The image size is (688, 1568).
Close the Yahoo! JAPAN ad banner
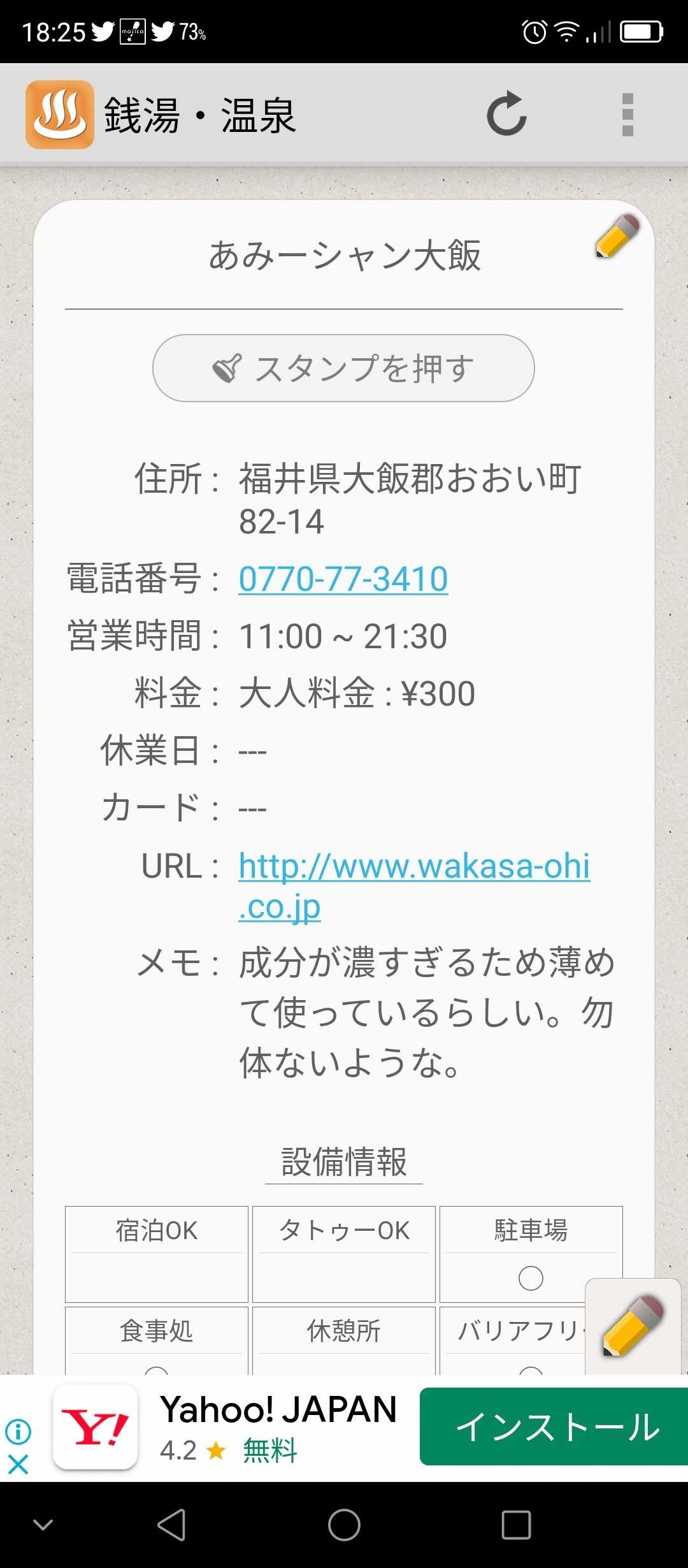(x=18, y=1463)
